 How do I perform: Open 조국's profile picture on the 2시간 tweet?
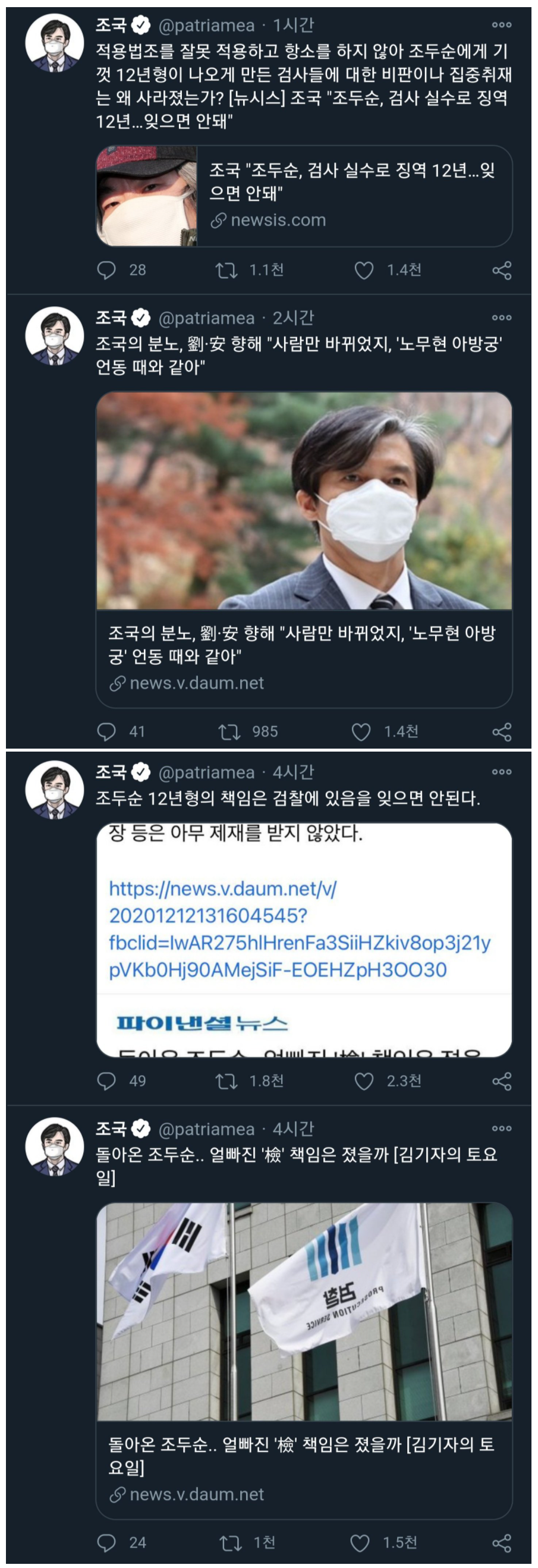[54, 335]
